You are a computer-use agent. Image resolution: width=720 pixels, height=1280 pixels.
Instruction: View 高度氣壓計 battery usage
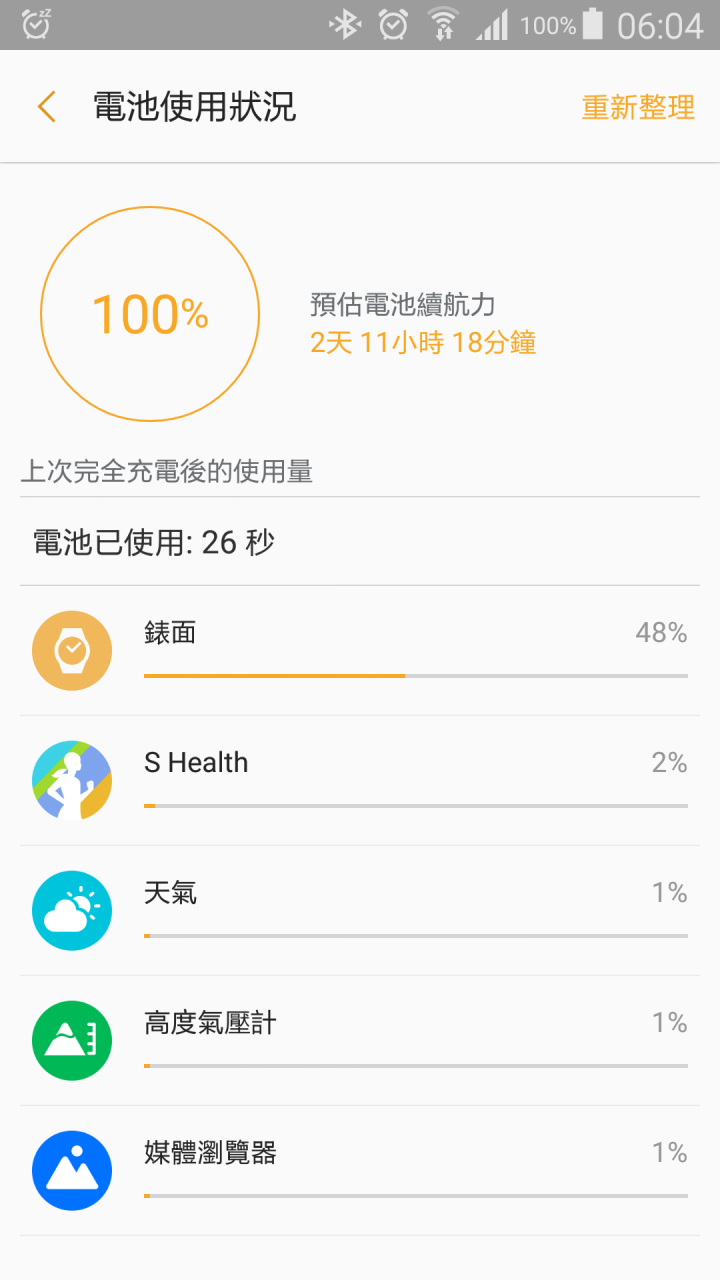pyautogui.click(x=360, y=1041)
